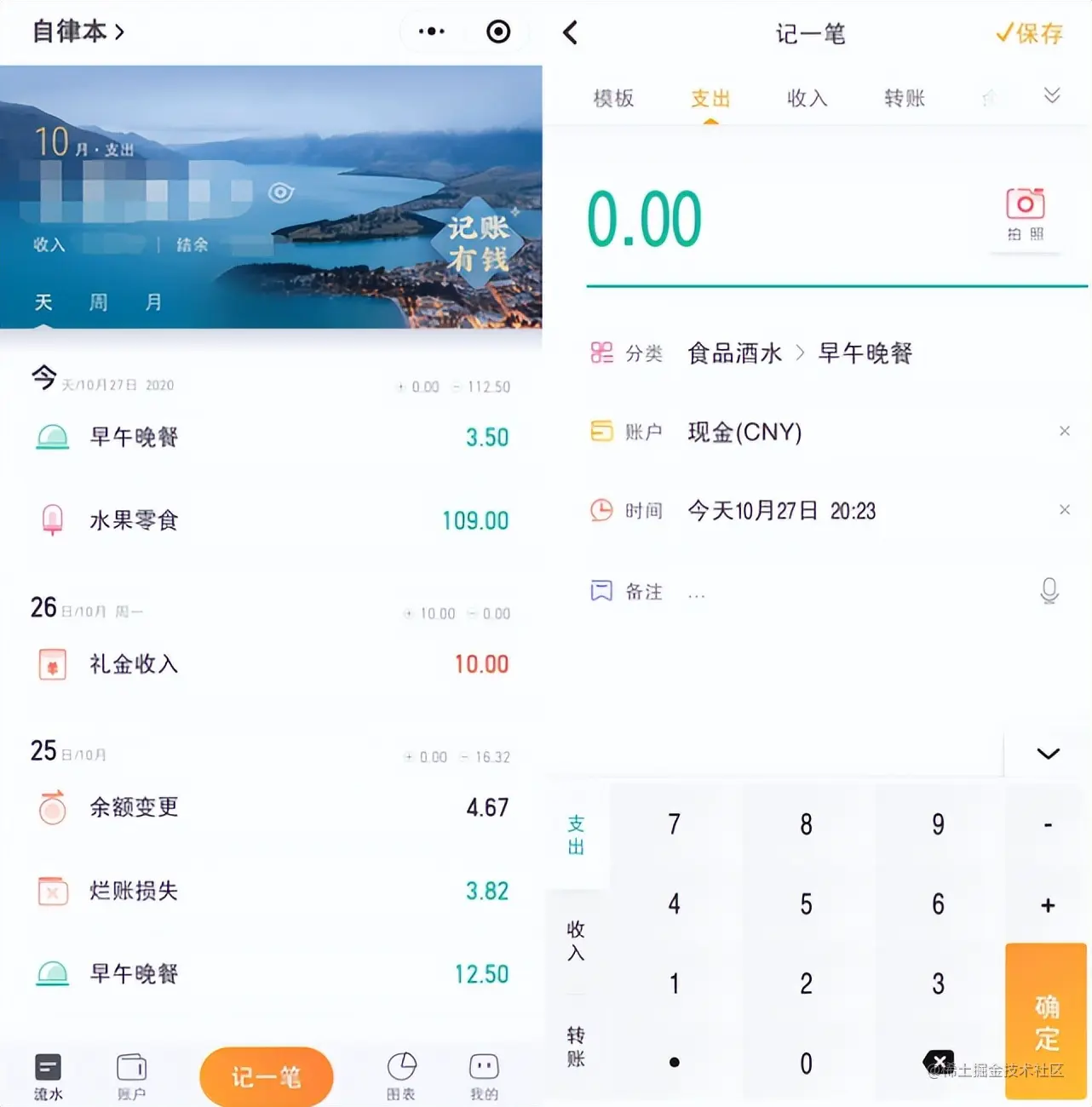Image resolution: width=1092 pixels, height=1107 pixels.
Task: Switch to the 月 view
Action: click(x=153, y=302)
